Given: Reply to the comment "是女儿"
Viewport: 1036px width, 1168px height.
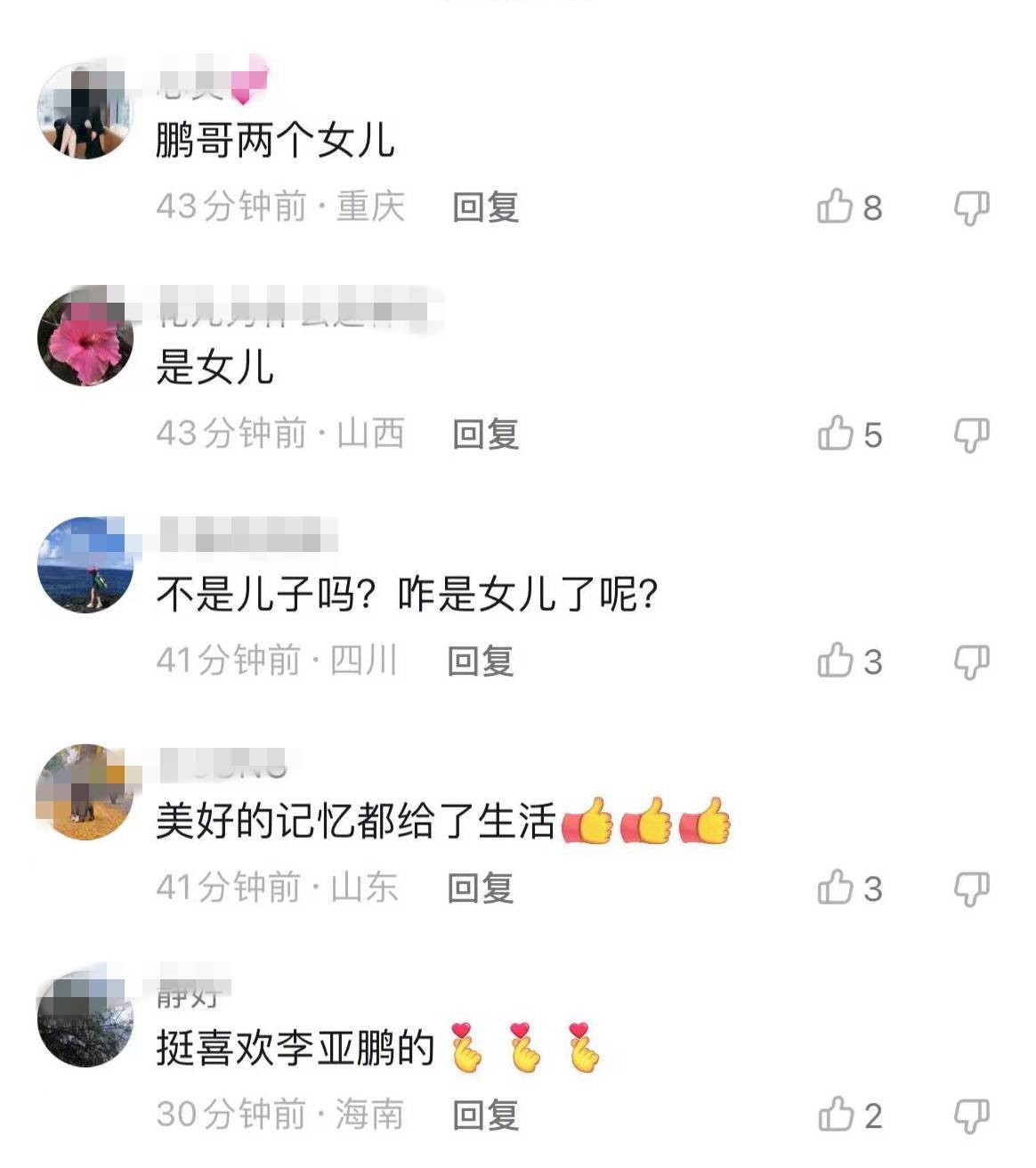Looking at the screenshot, I should tap(485, 434).
